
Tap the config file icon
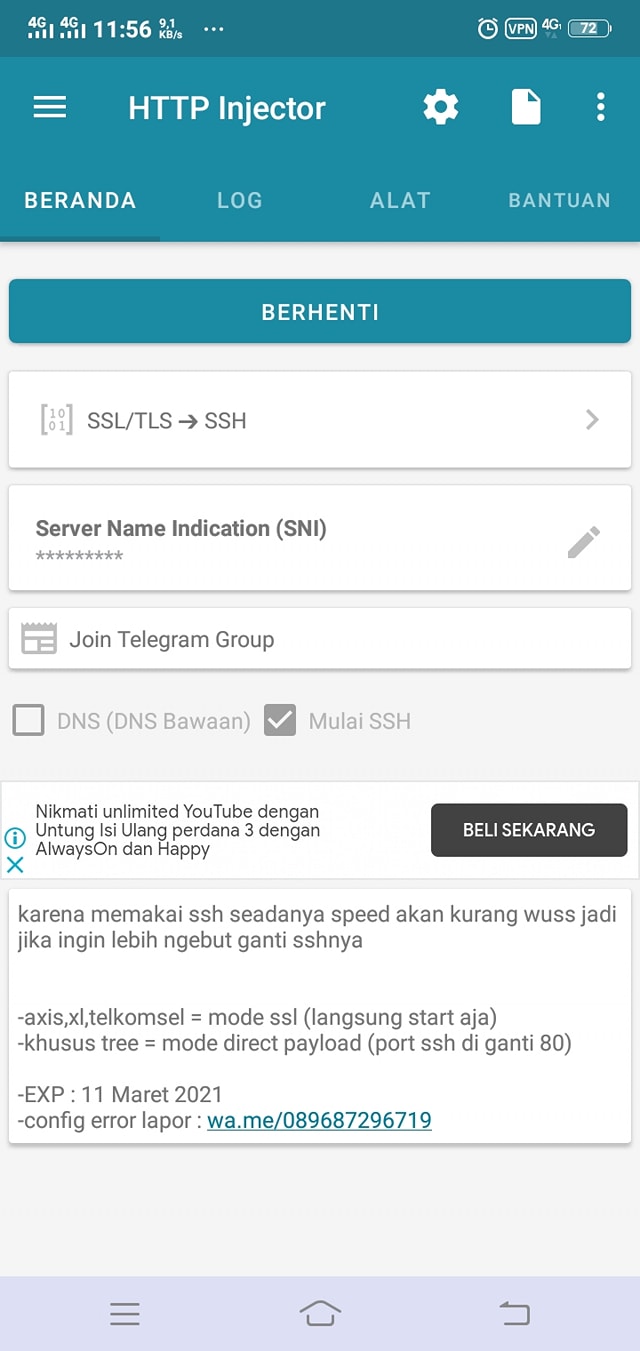click(526, 107)
